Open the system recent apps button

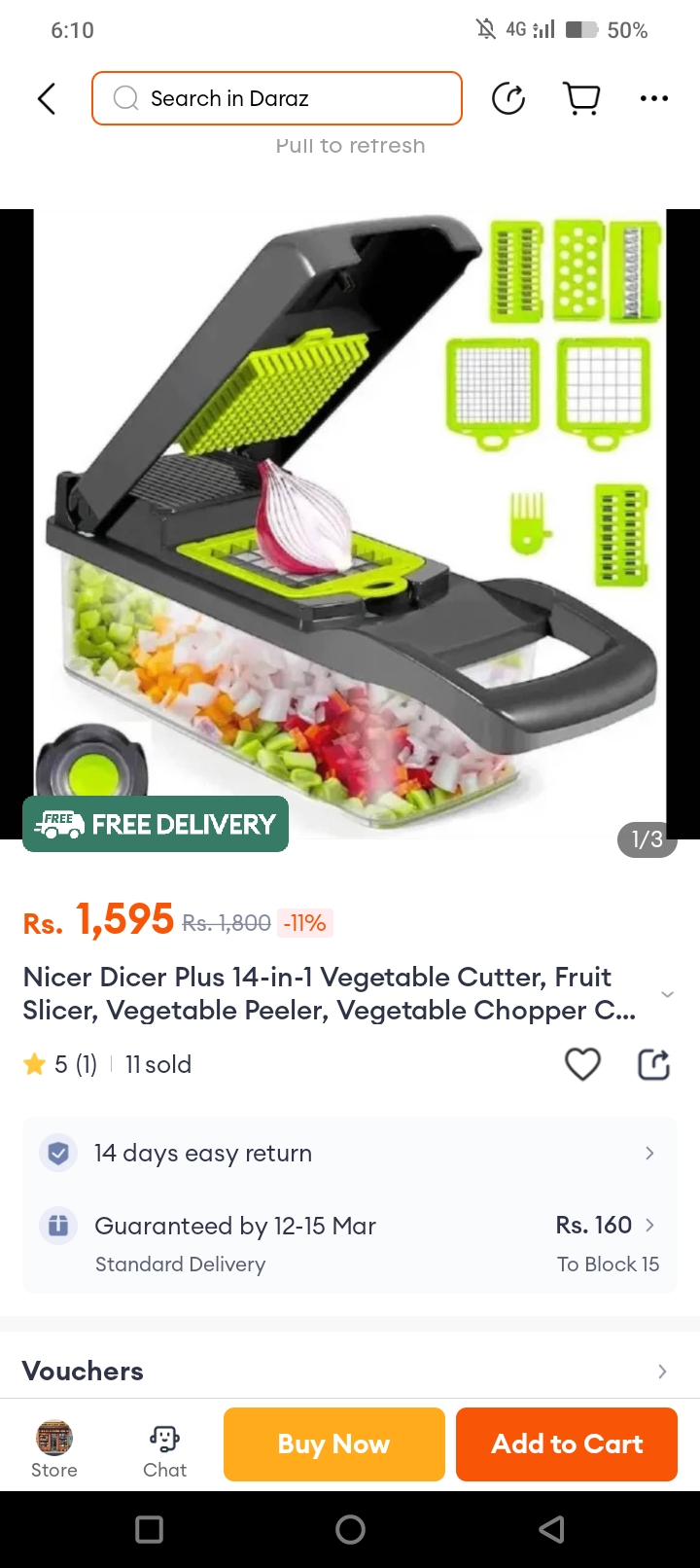point(149,1530)
